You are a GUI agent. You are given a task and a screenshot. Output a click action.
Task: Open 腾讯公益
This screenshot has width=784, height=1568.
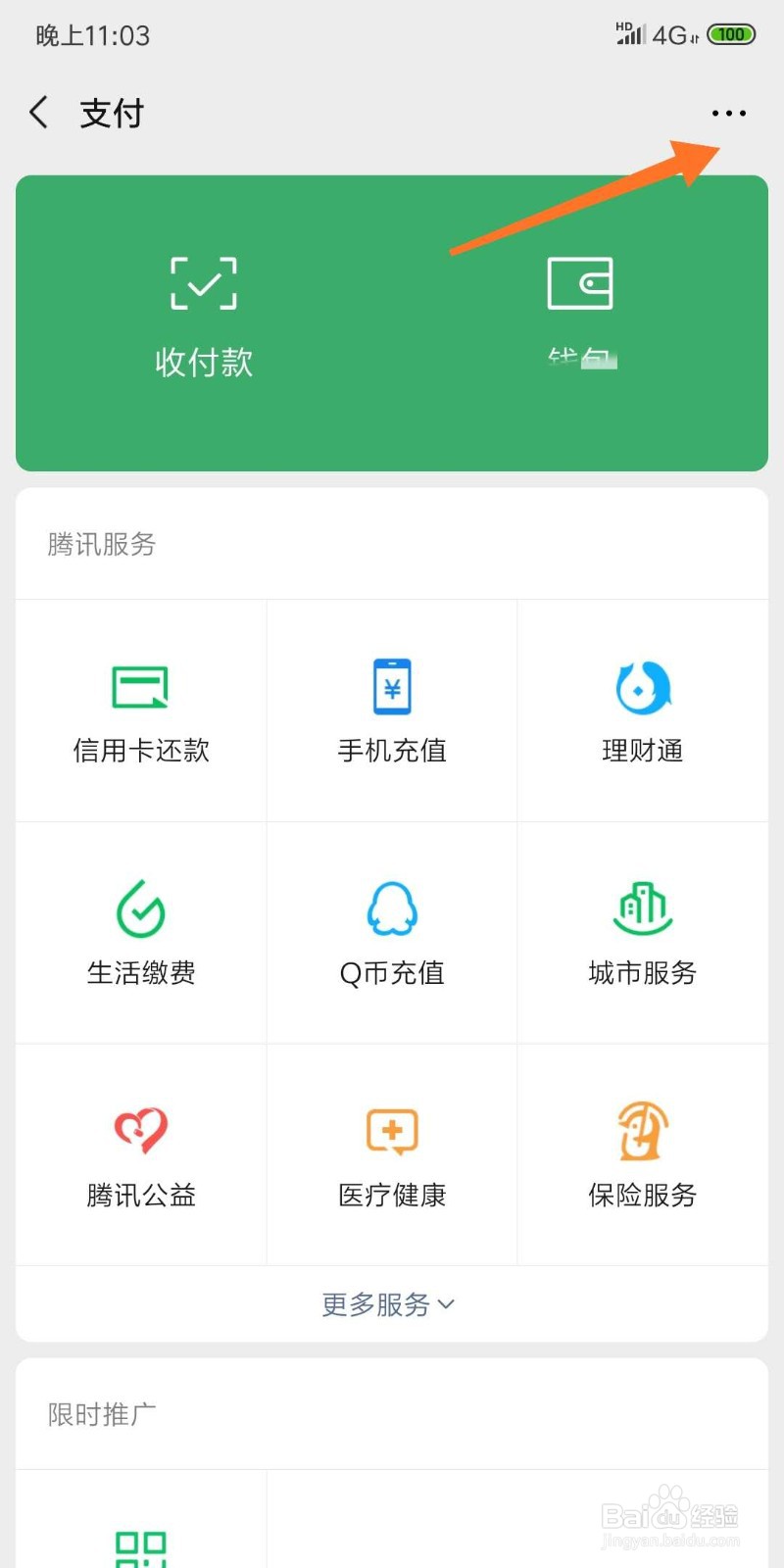[x=141, y=1155]
